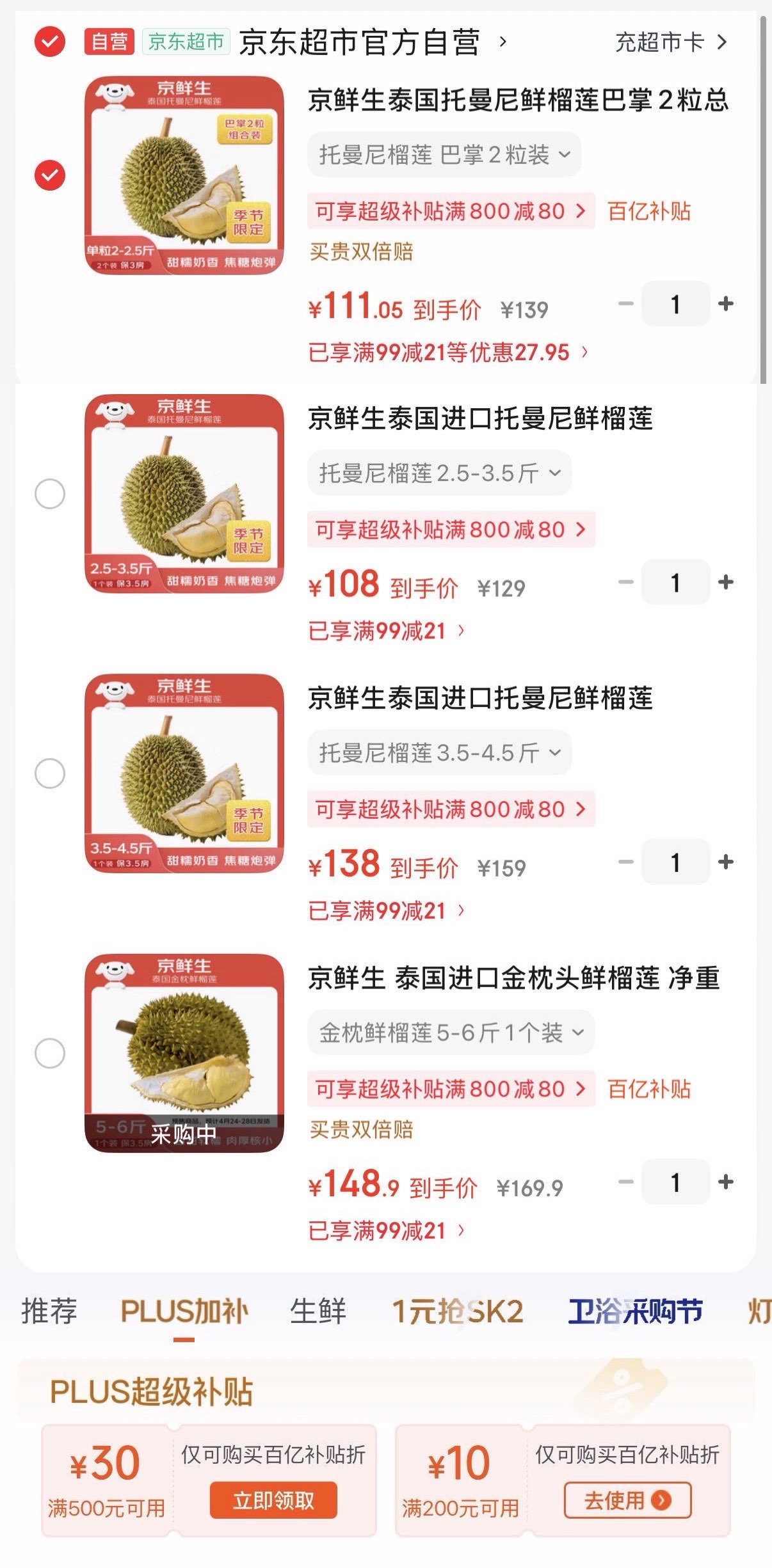Increase quantity of the ¥108 durian
Screen dimensions: 772x1568
(726, 582)
